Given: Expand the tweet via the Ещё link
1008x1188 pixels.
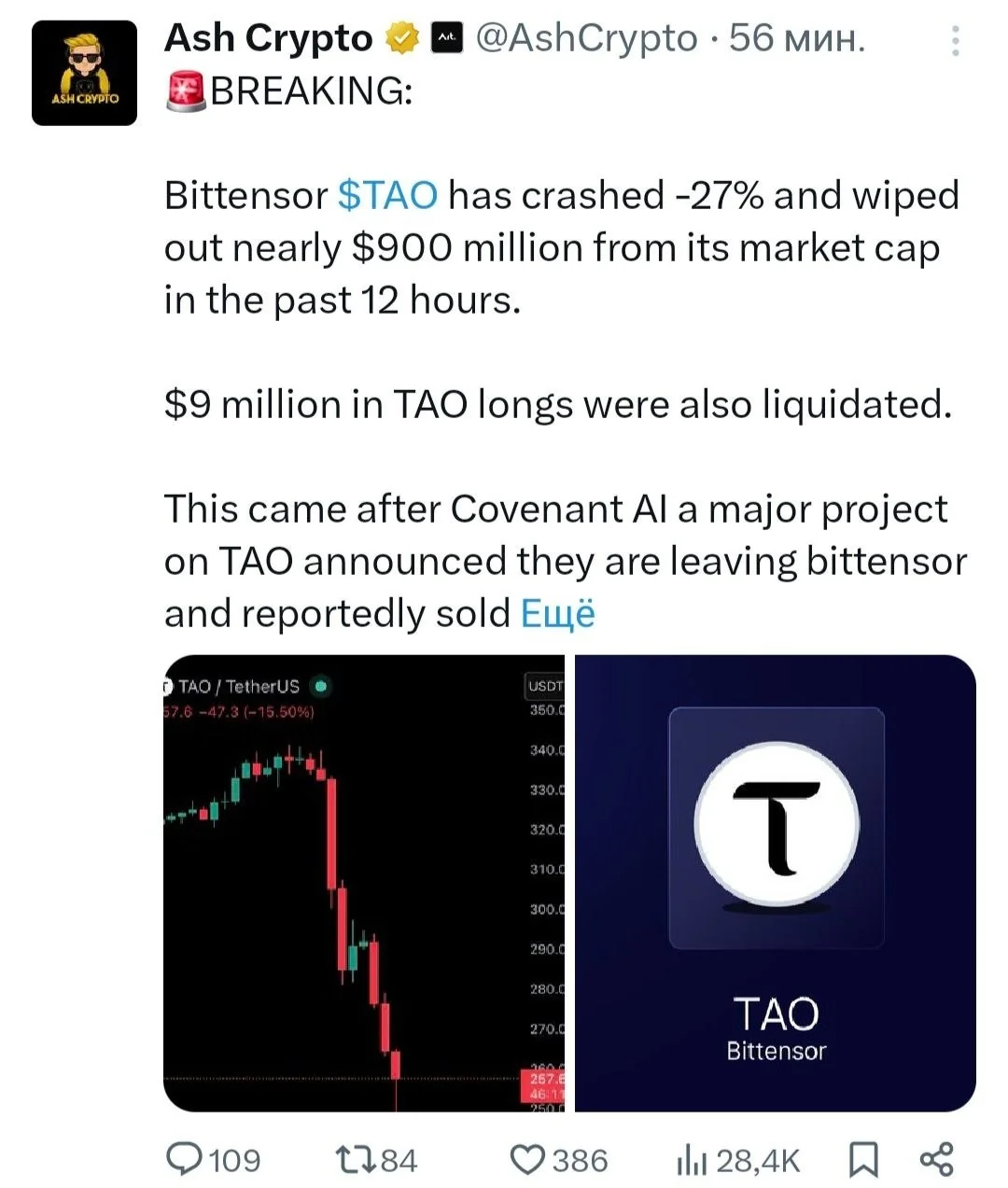Looking at the screenshot, I should (557, 613).
